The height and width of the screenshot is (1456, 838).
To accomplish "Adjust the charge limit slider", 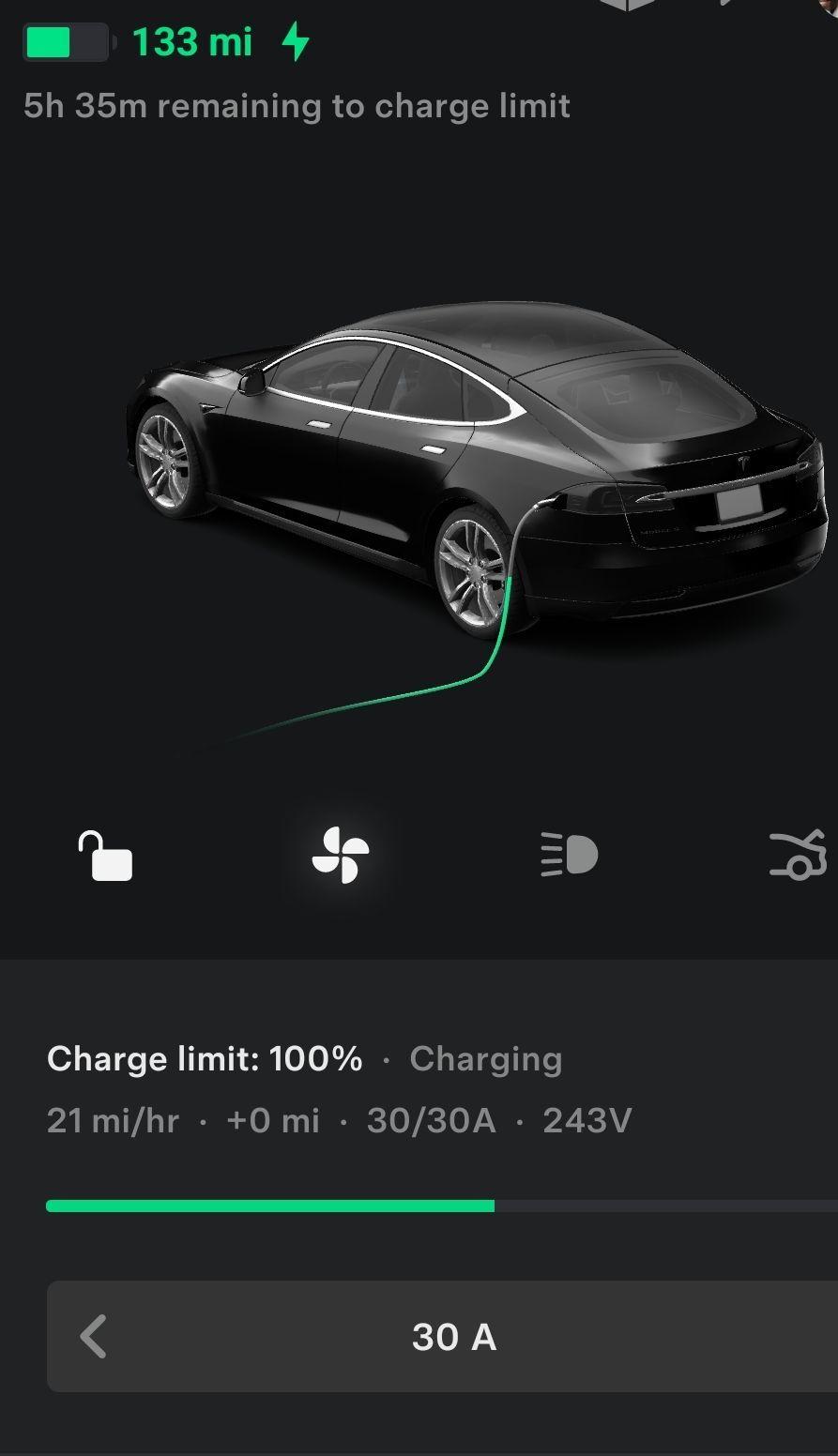I will [x=494, y=1206].
